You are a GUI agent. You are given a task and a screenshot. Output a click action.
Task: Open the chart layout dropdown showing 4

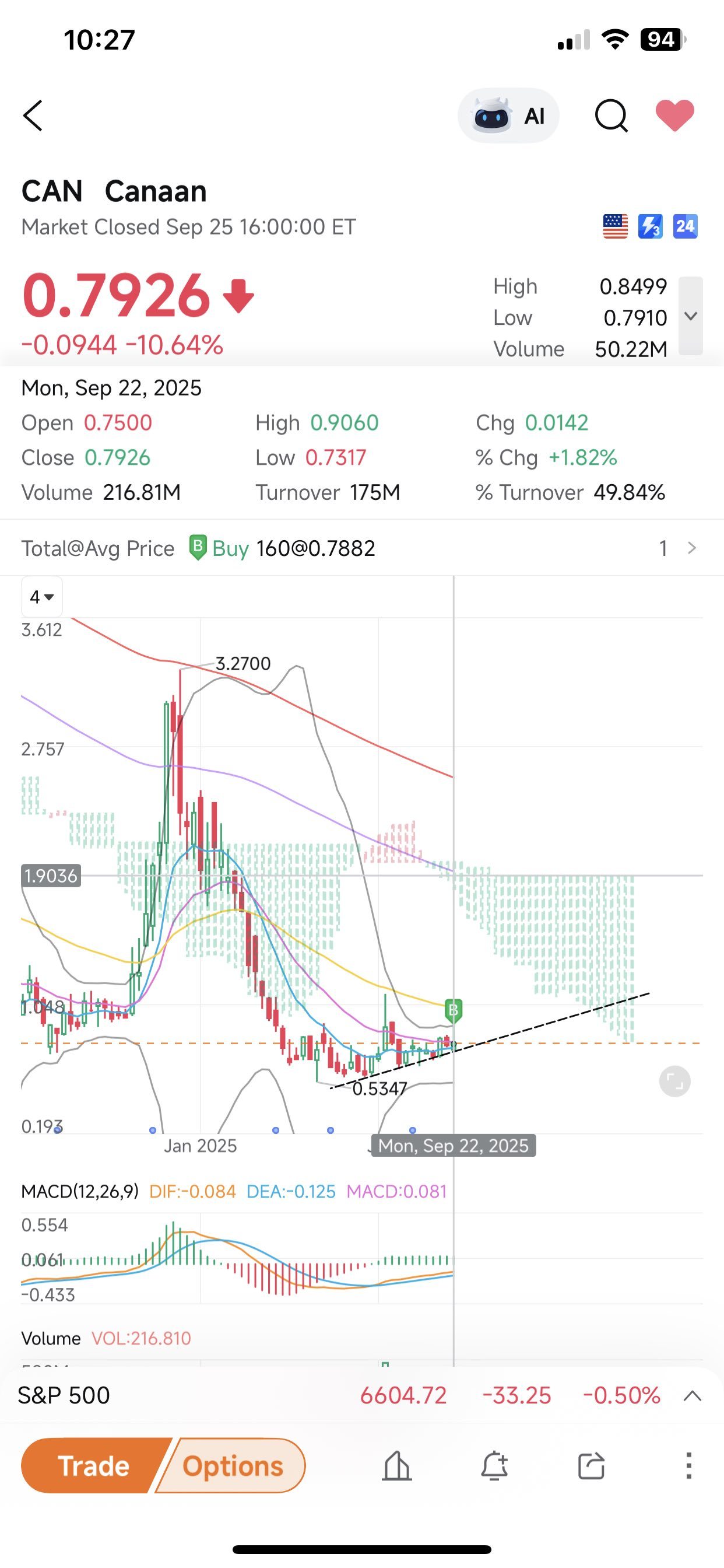point(42,597)
